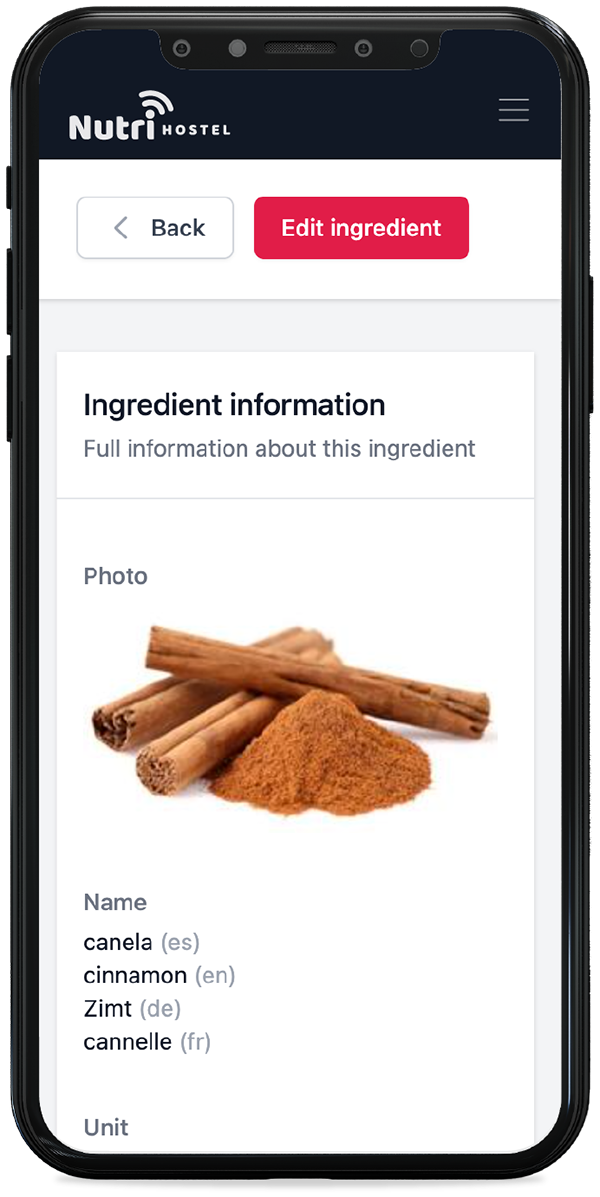Tap the Edit ingredient button
The height and width of the screenshot is (1197, 600).
click(361, 228)
